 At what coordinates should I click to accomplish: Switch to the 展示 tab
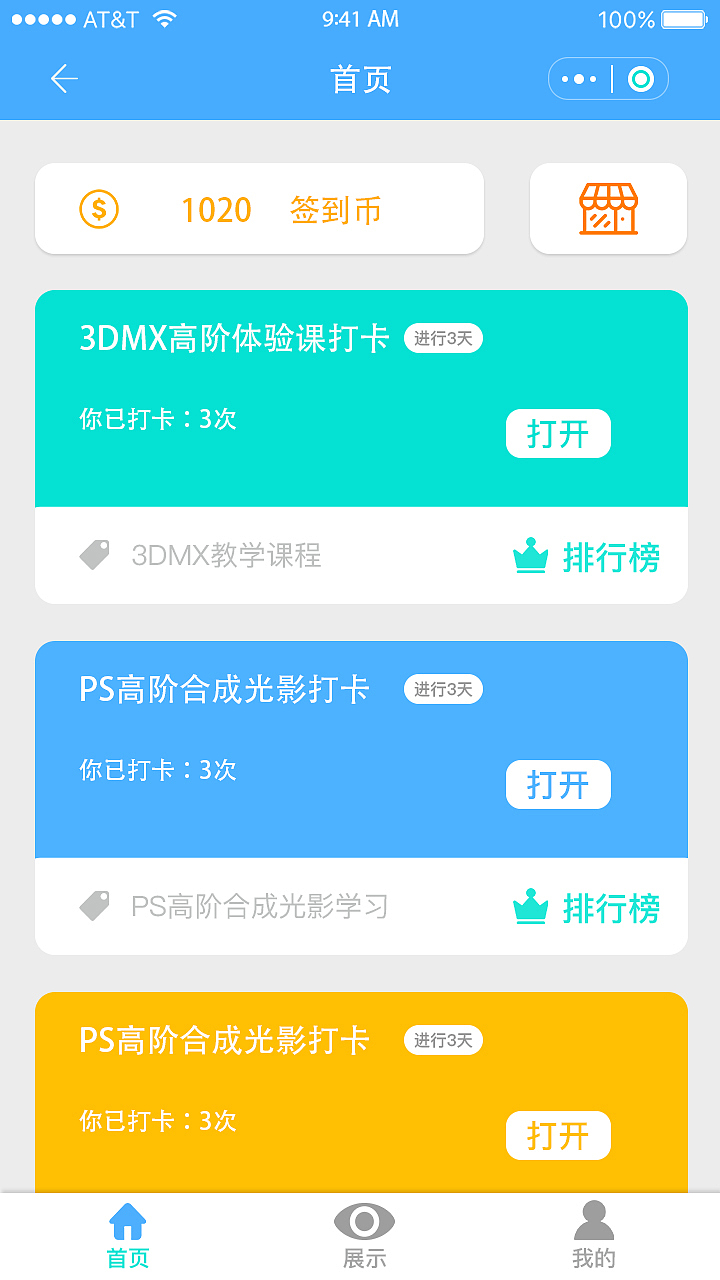click(x=362, y=1232)
